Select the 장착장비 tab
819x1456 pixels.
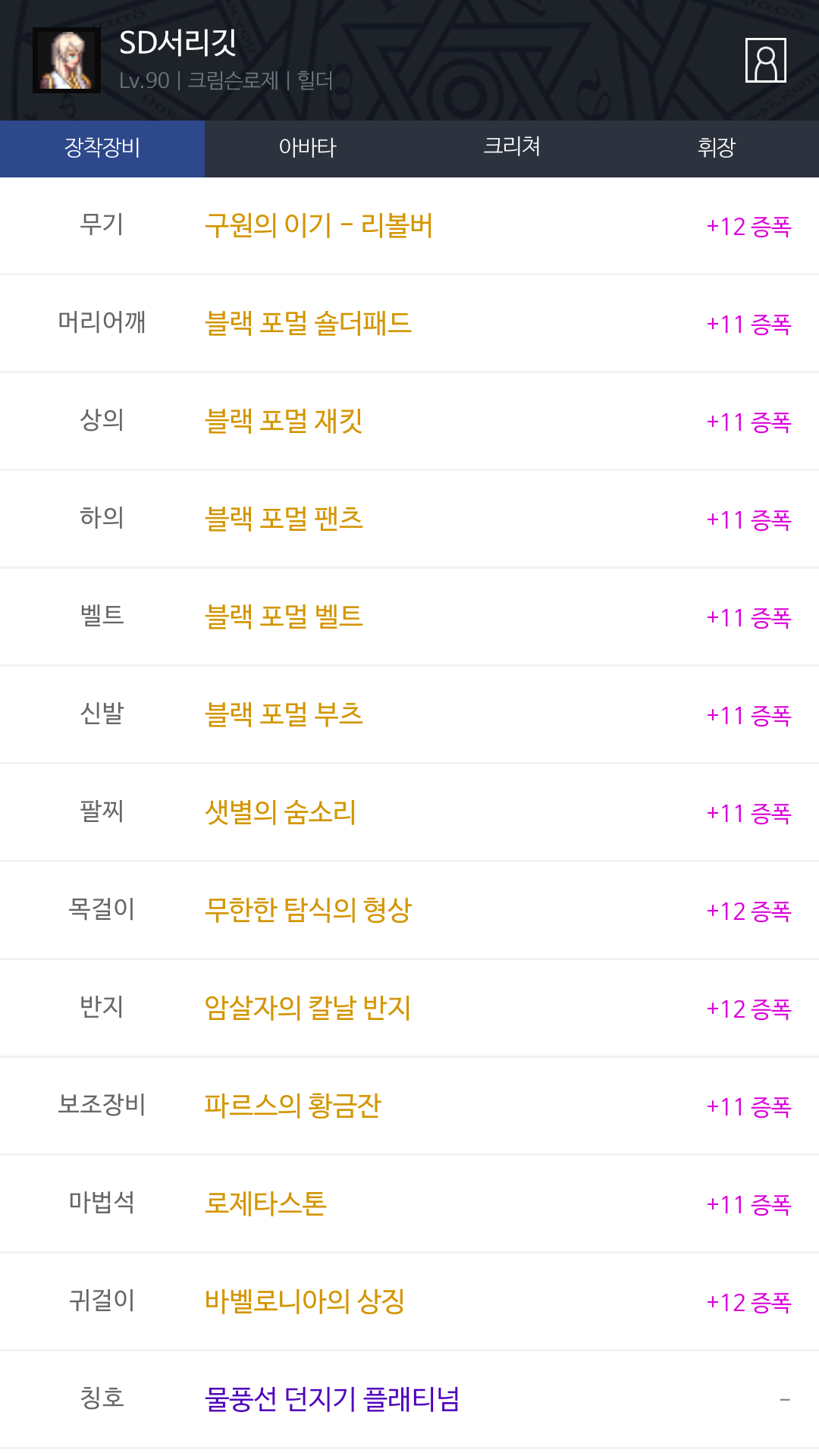[102, 148]
